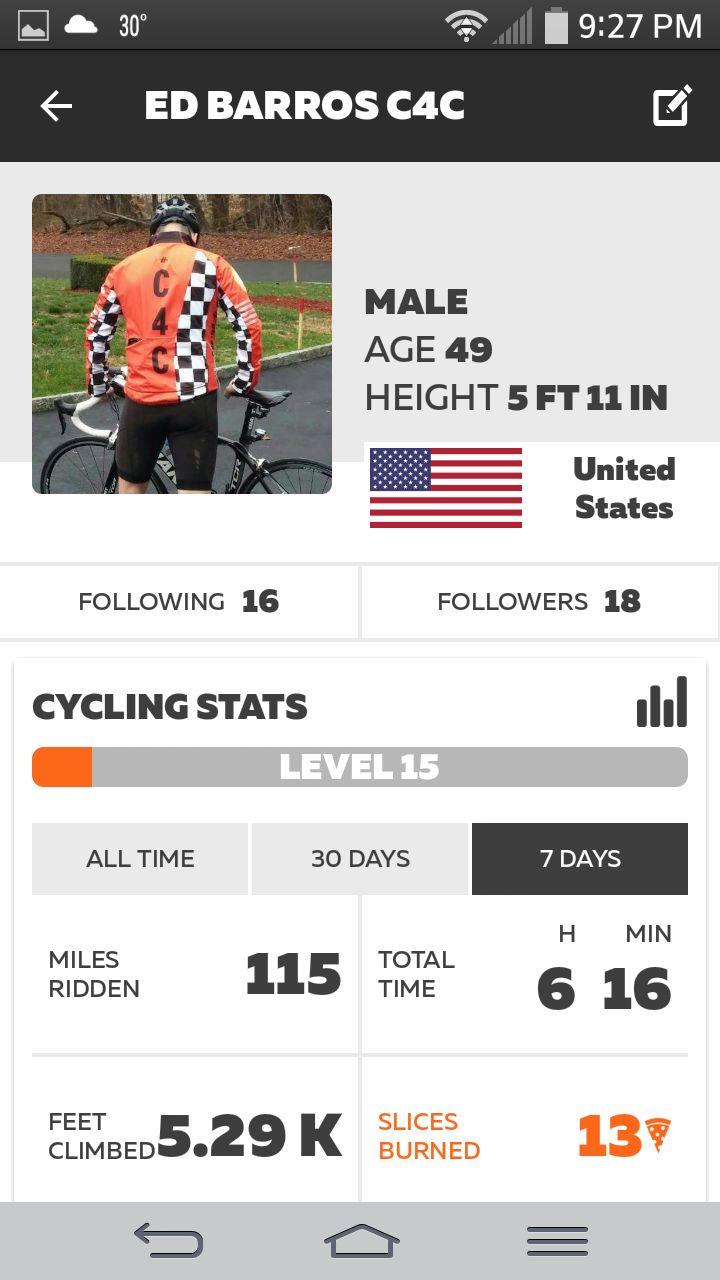Go back using the top-left arrow
Image resolution: width=720 pixels, height=1280 pixels.
pos(56,106)
